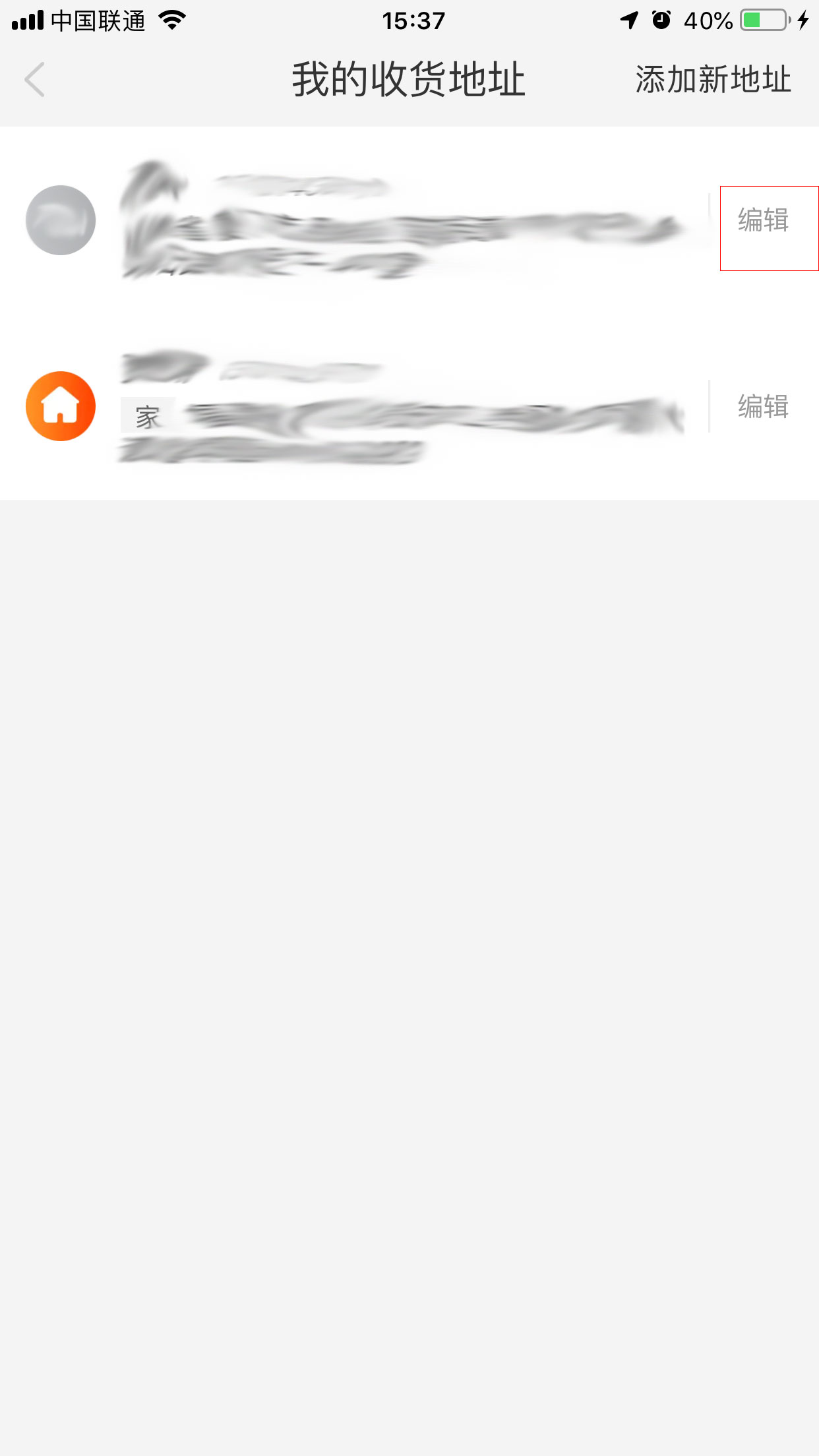Edit the first address with gray avatar
This screenshot has width=819, height=1456.
763,220
